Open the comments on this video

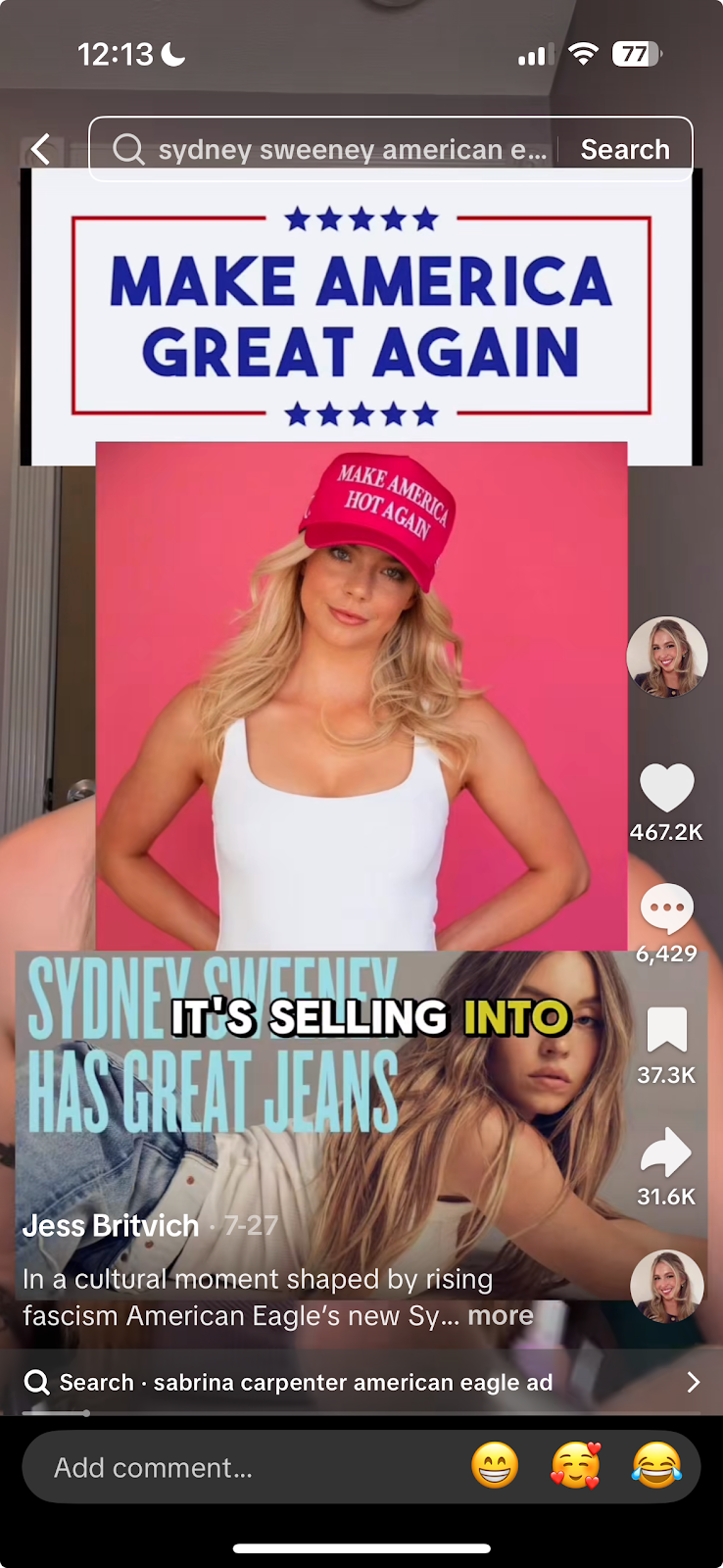(666, 909)
